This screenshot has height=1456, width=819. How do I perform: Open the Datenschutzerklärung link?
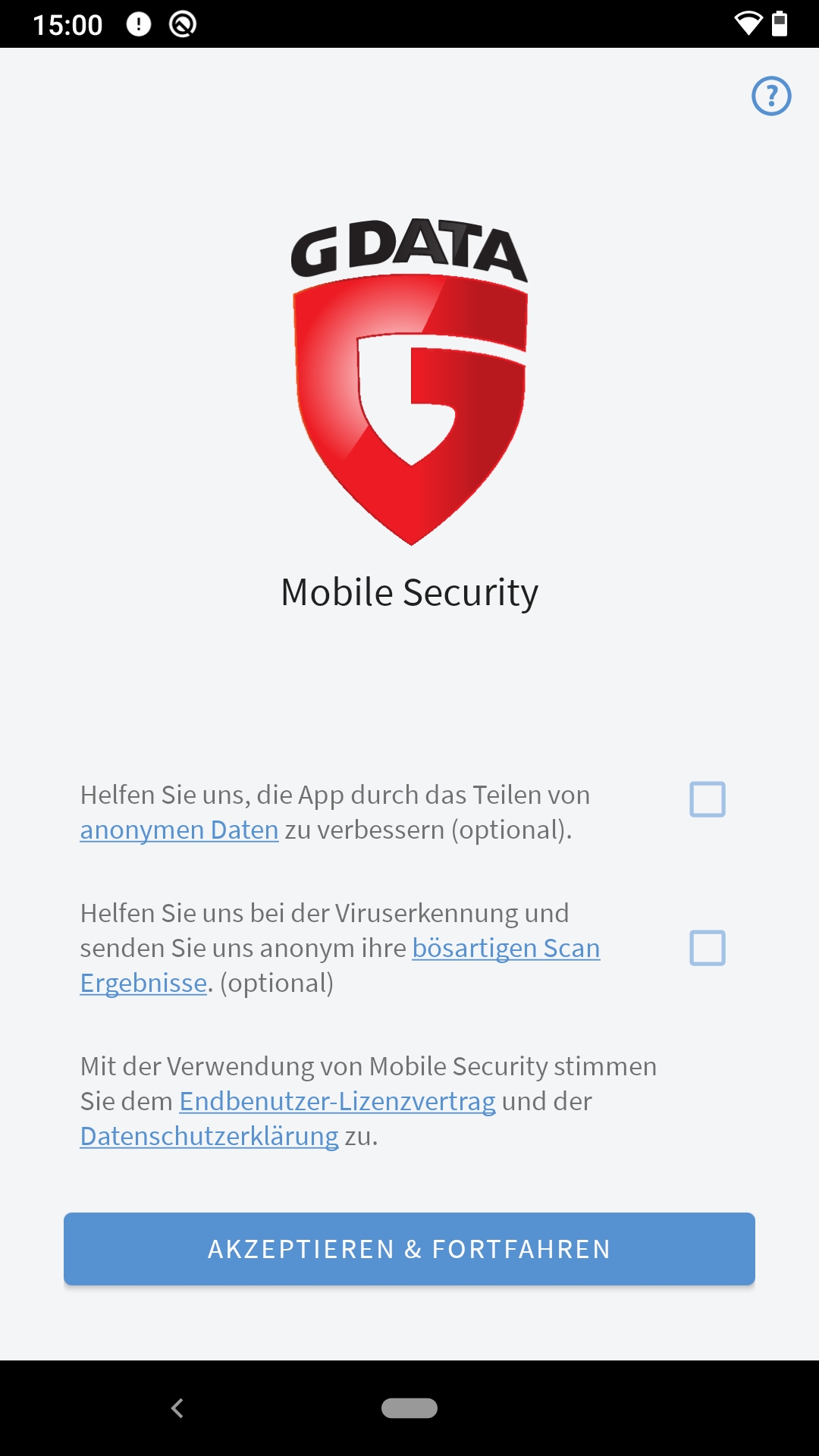(209, 1136)
